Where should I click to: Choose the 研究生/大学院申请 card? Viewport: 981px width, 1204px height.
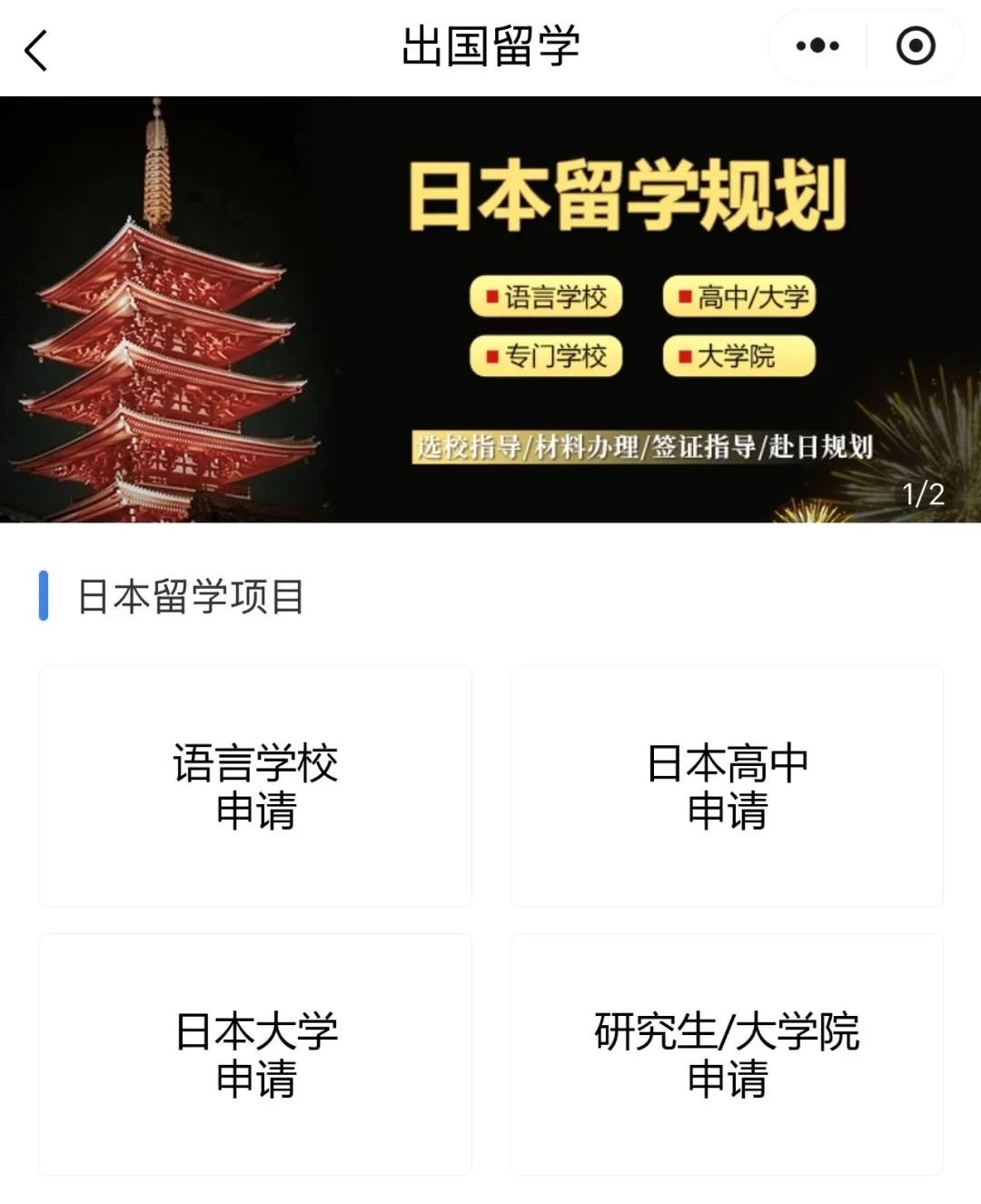[x=727, y=1054]
